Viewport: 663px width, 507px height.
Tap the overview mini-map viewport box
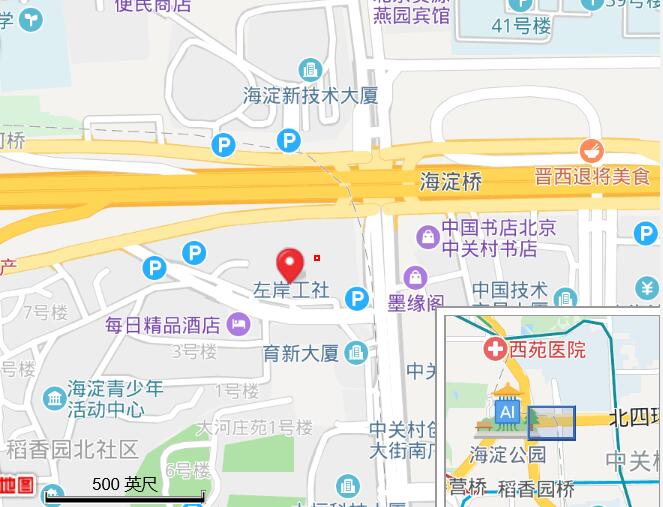point(551,423)
